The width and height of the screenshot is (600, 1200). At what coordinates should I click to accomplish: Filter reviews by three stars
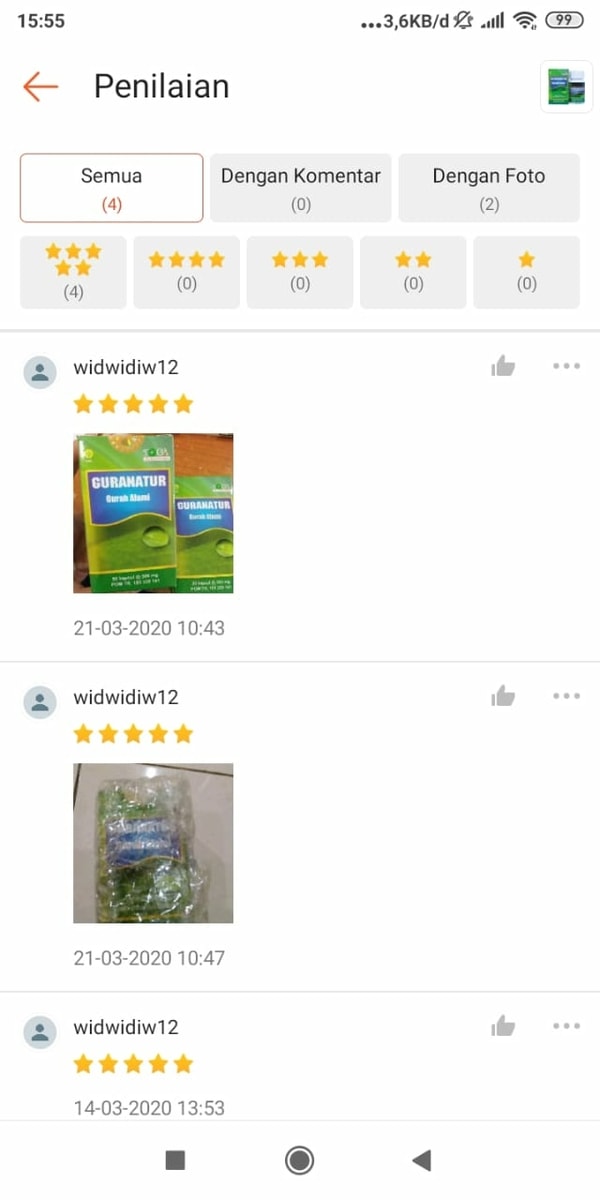300,272
